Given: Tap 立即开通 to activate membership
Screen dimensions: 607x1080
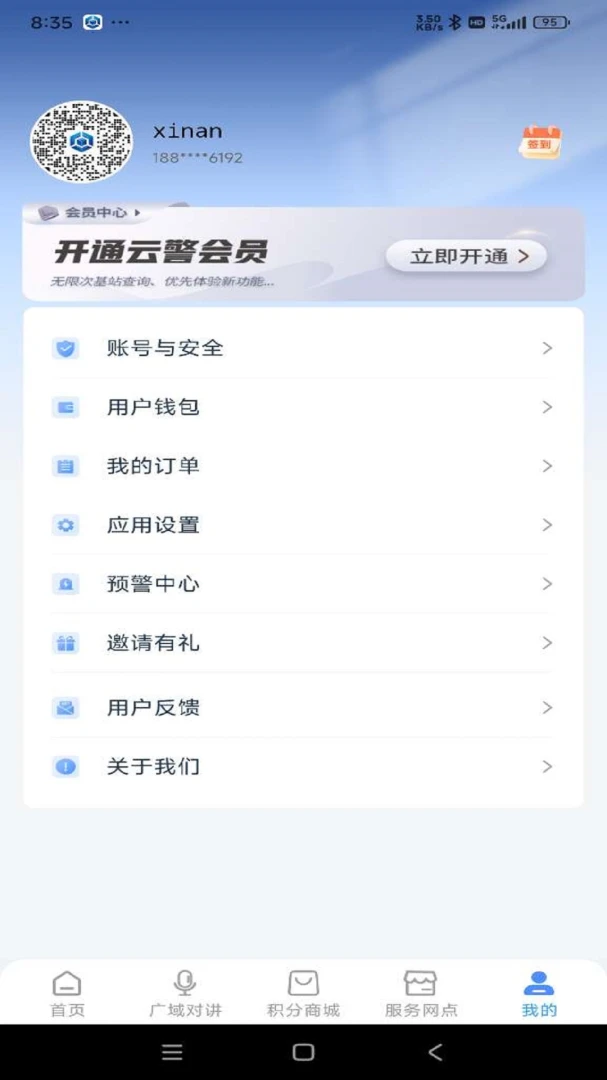Looking at the screenshot, I should [466, 256].
